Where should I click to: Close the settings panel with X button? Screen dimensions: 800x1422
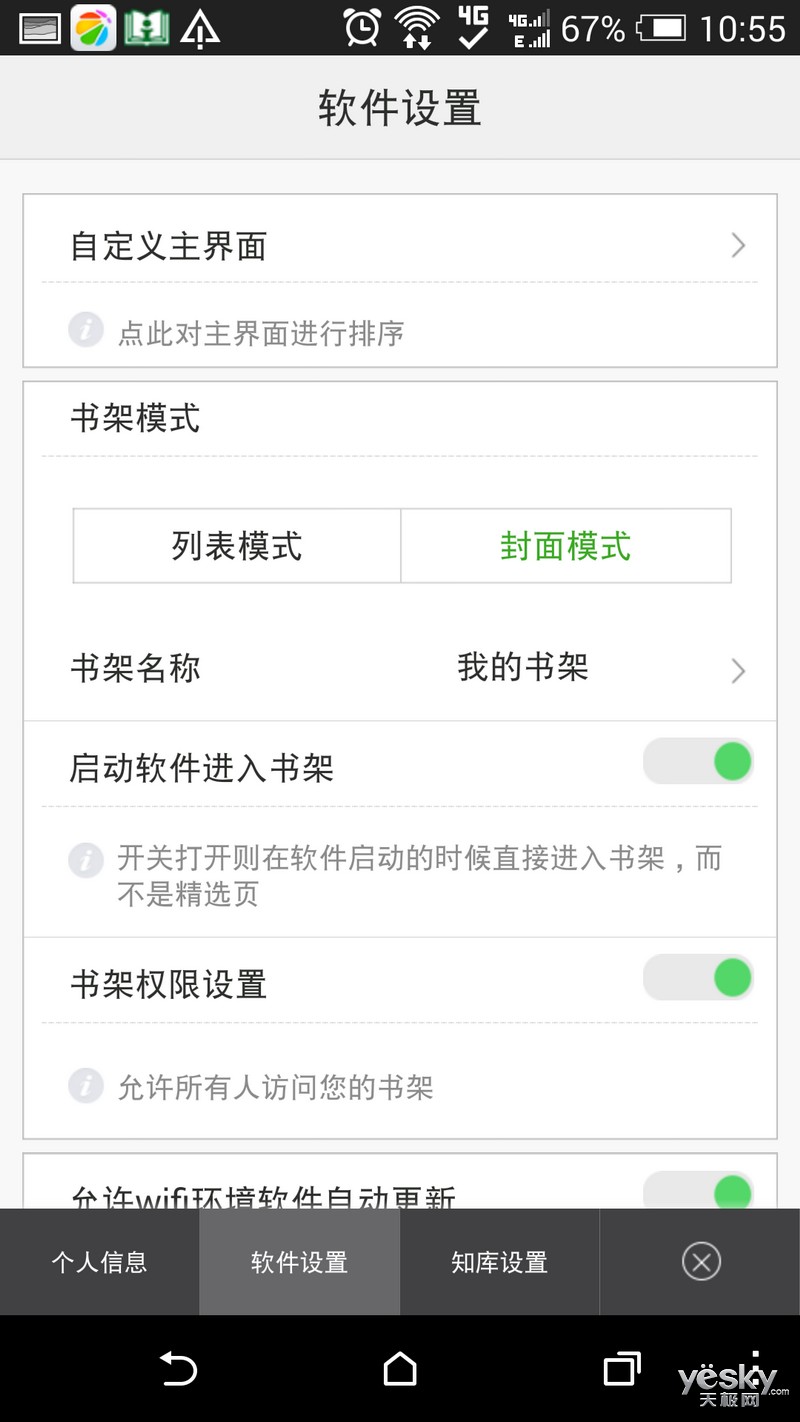pyautogui.click(x=701, y=1262)
